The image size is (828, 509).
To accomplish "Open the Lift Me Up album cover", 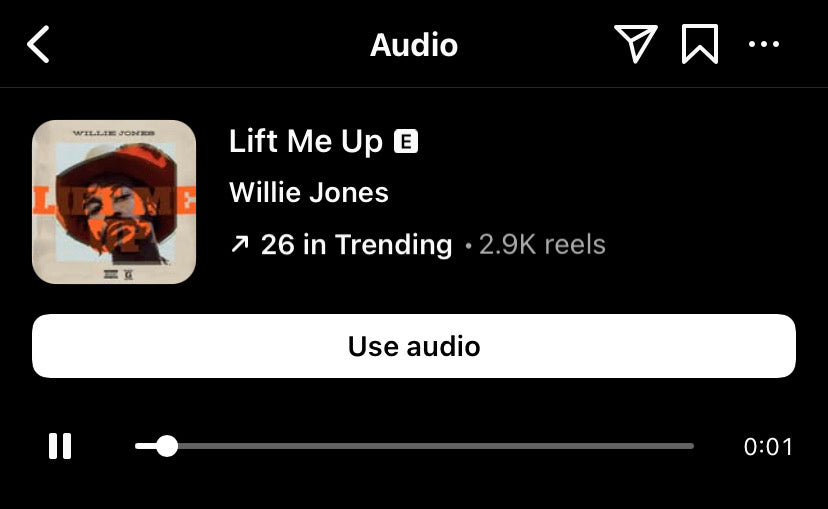I will point(114,202).
